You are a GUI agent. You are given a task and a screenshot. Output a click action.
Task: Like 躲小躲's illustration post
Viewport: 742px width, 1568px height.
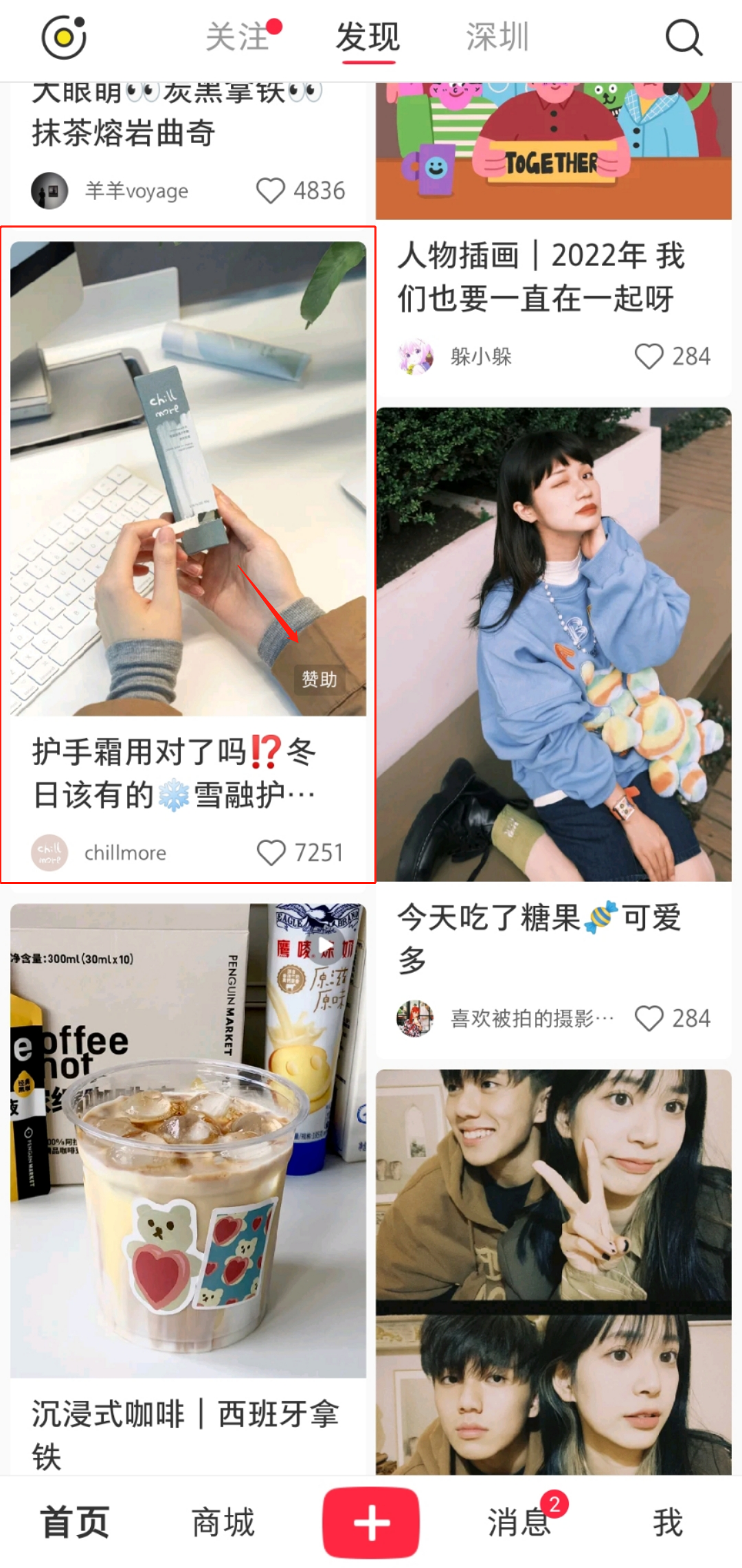pyautogui.click(x=649, y=356)
